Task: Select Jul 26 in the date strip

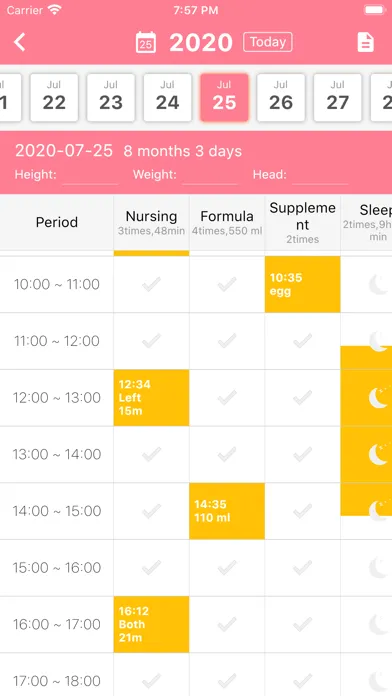Action: (281, 98)
